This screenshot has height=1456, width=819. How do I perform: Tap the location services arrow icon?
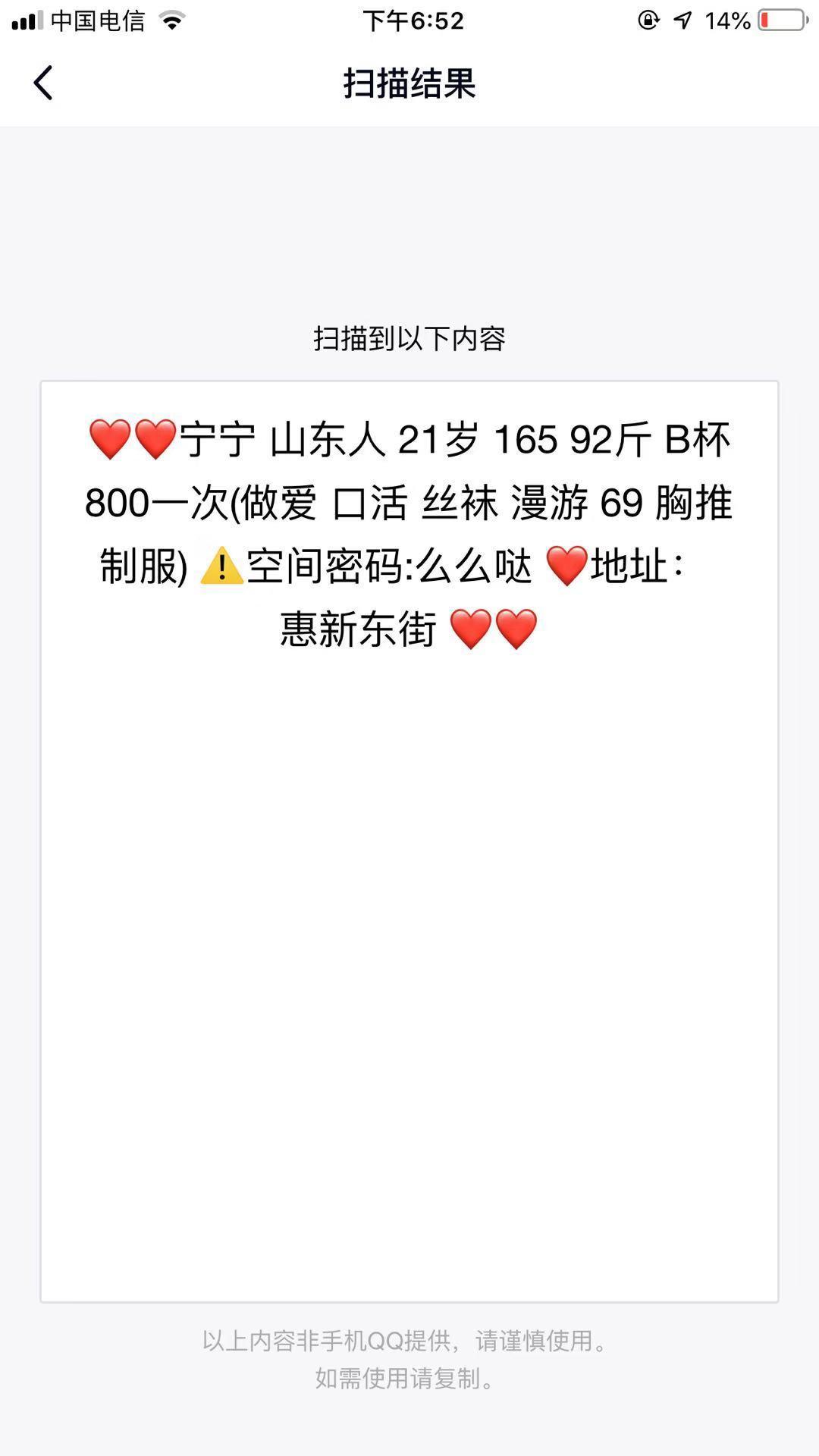682,20
